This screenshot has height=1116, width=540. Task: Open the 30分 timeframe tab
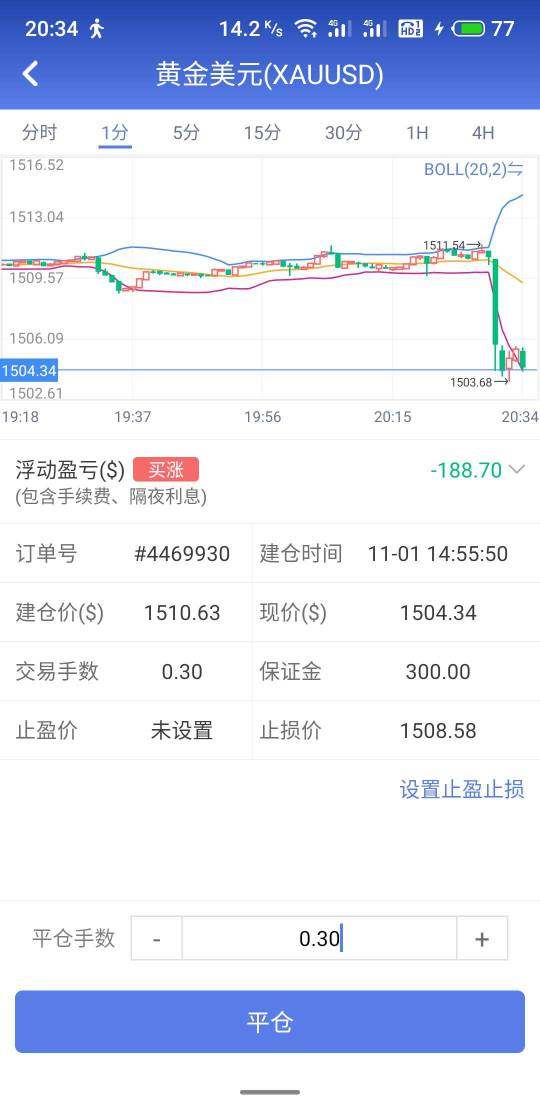pos(344,132)
